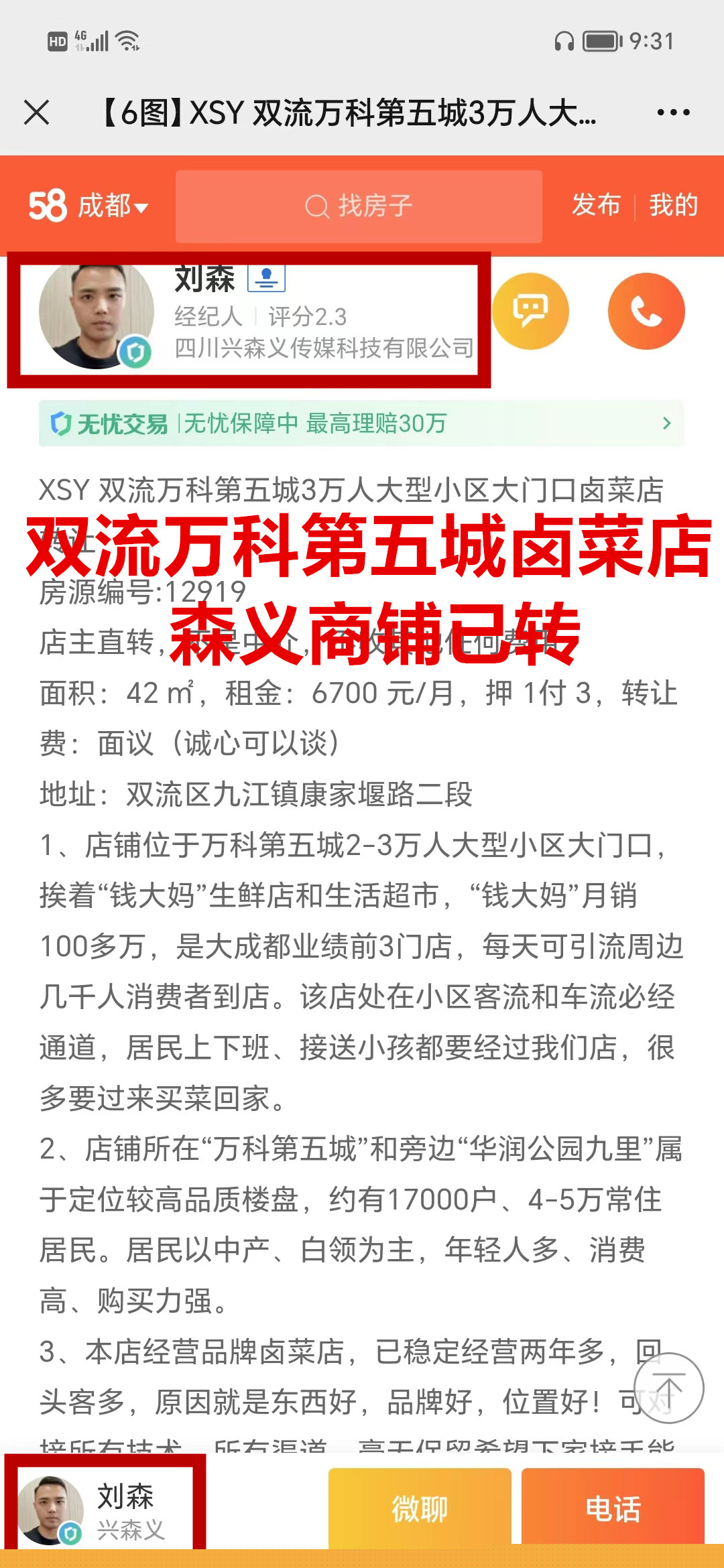Call the agent via orange phone icon
The height and width of the screenshot is (1568, 724).
[646, 312]
